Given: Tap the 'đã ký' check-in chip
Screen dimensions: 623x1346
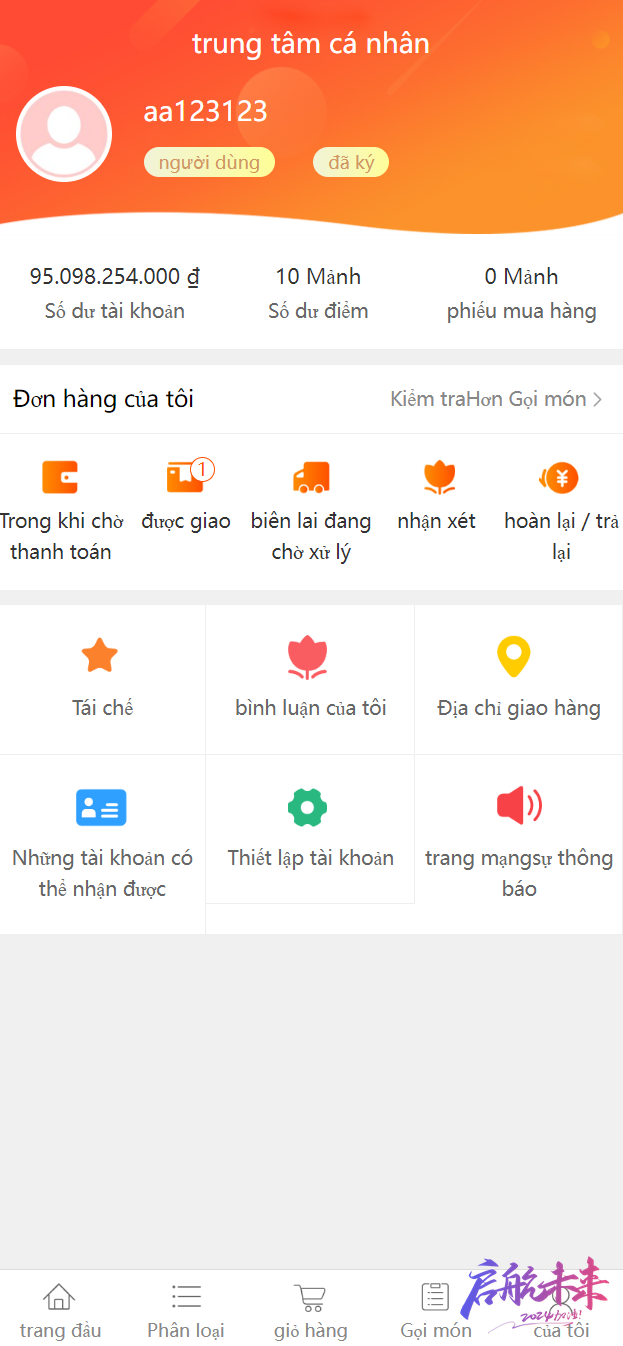Looking at the screenshot, I should (350, 162).
